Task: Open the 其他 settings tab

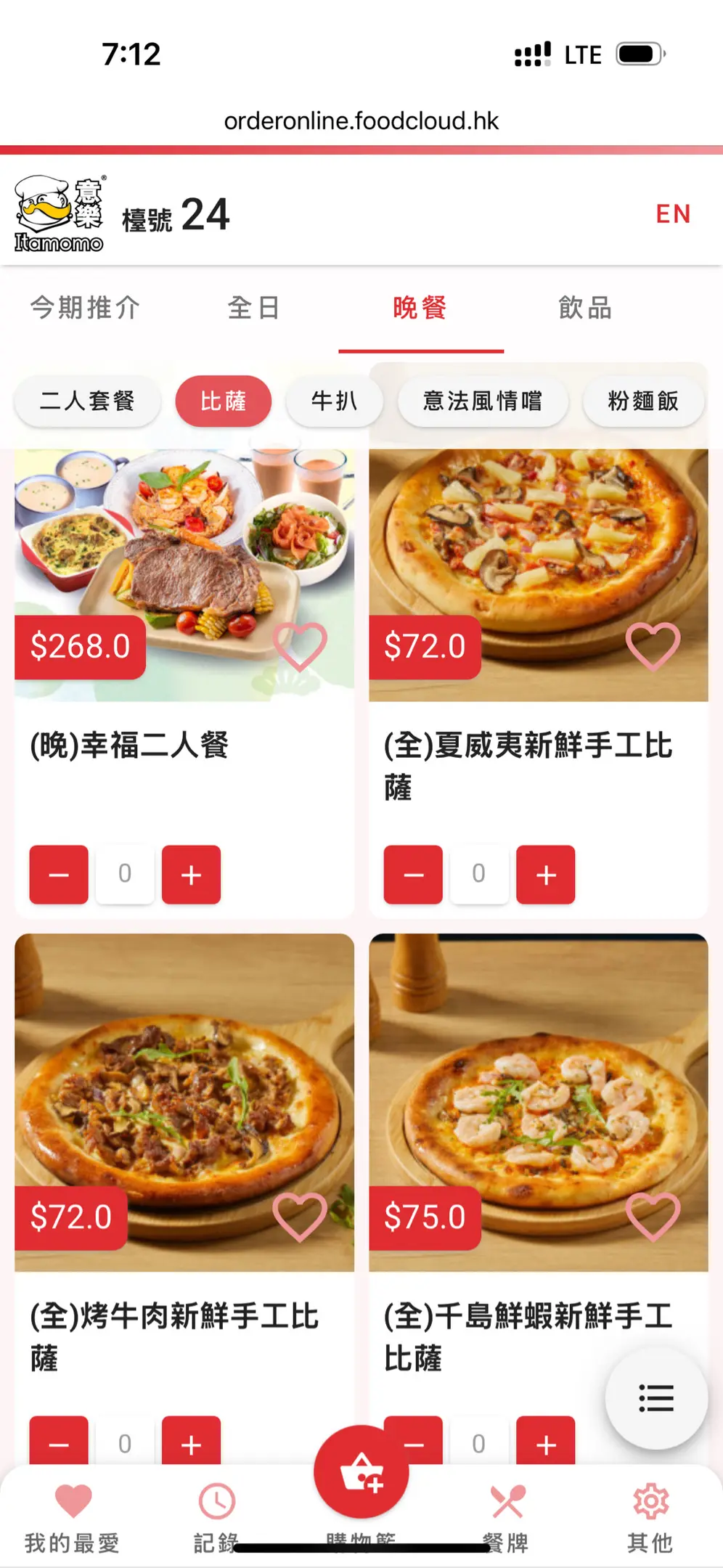Action: point(650,1516)
